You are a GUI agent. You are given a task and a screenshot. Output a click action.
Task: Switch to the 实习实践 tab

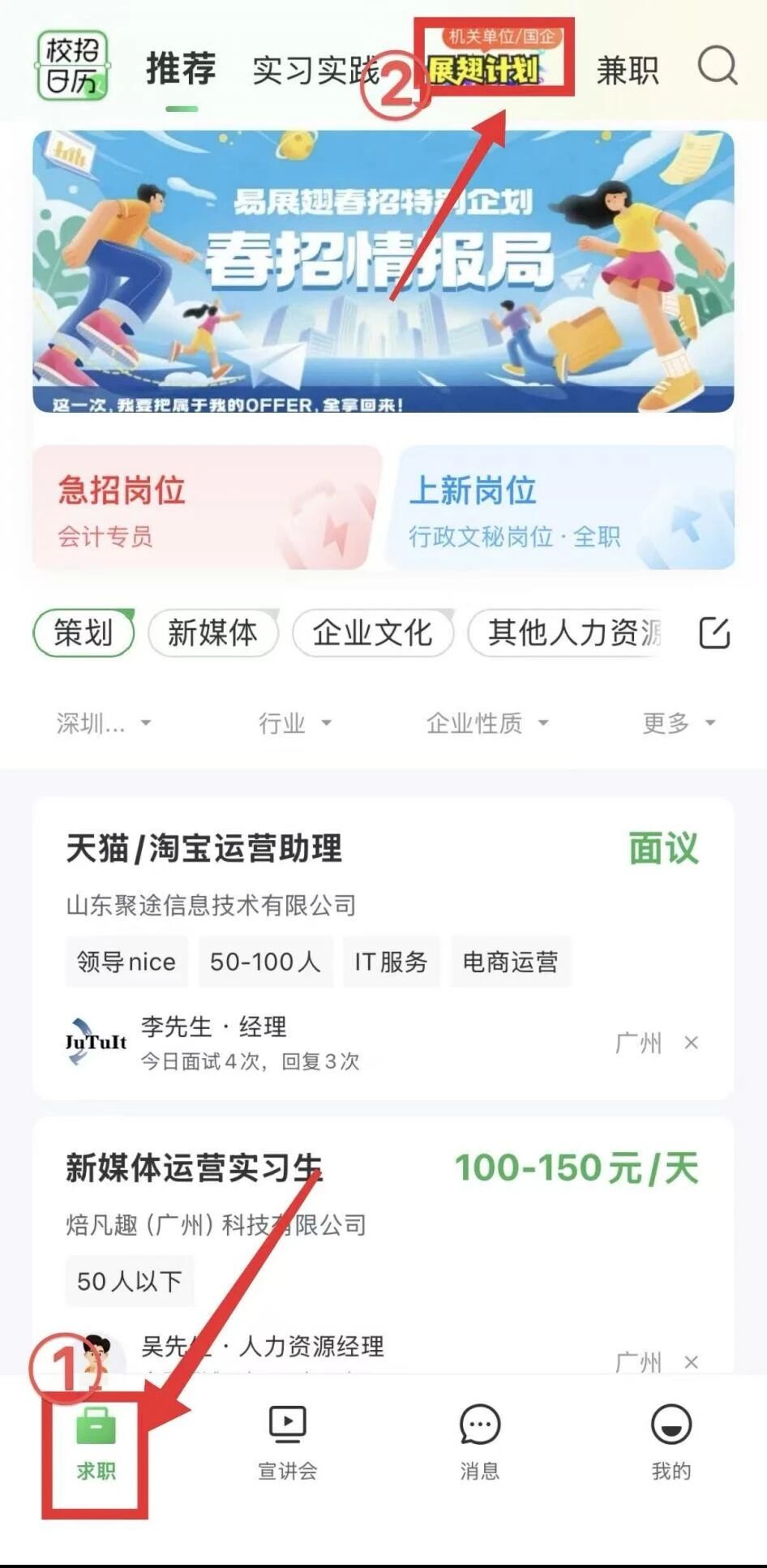tap(316, 71)
